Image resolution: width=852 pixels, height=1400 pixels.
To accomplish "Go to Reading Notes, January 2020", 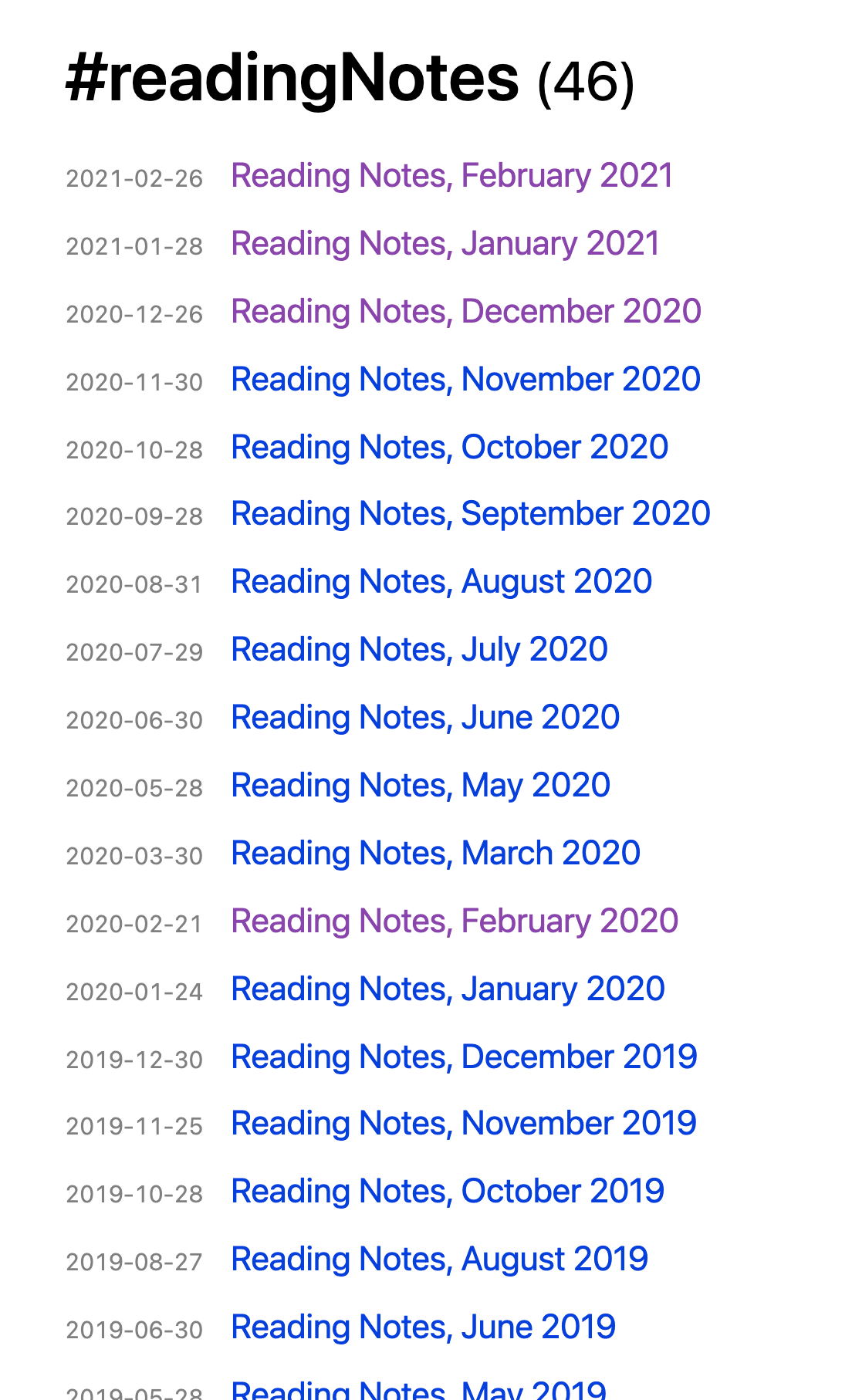I will click(x=448, y=990).
